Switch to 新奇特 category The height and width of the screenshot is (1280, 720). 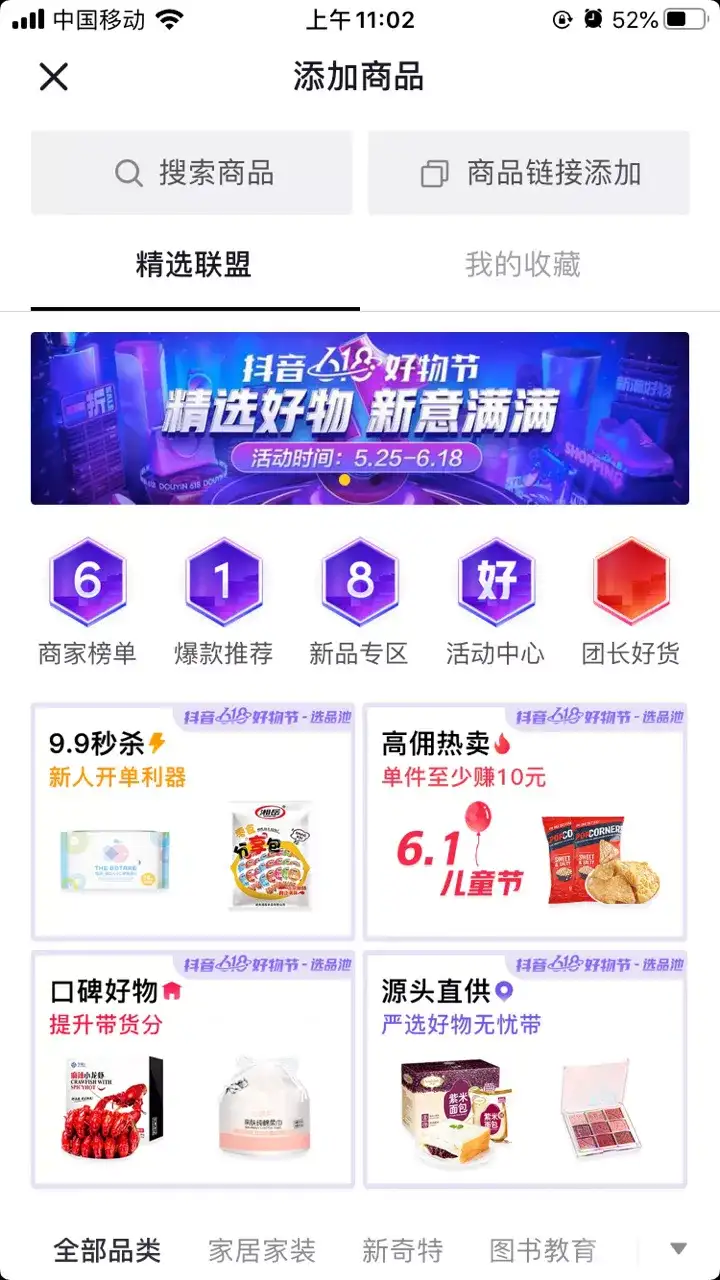pyautogui.click(x=402, y=1249)
